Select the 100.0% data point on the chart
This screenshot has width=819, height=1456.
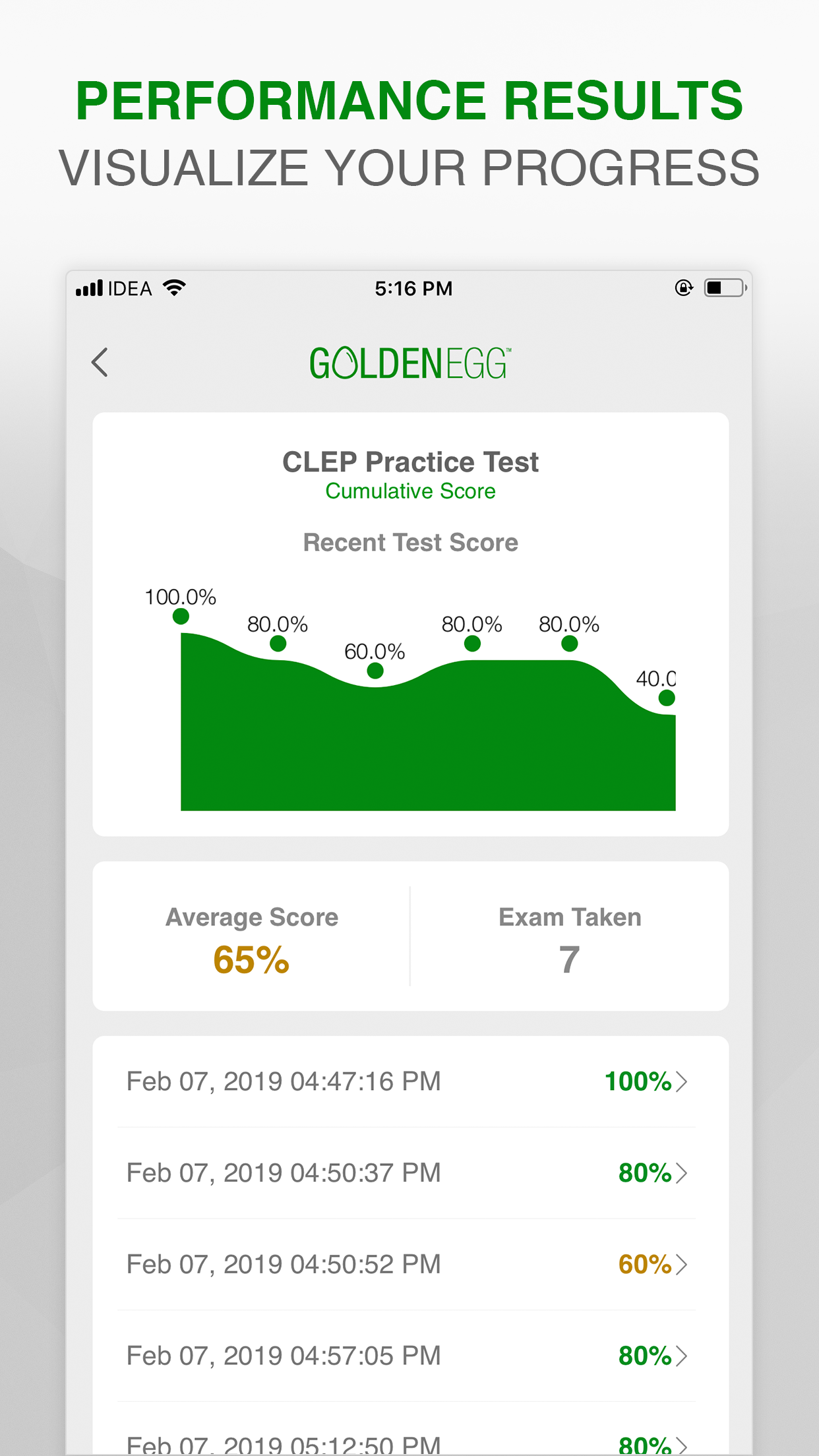181,615
